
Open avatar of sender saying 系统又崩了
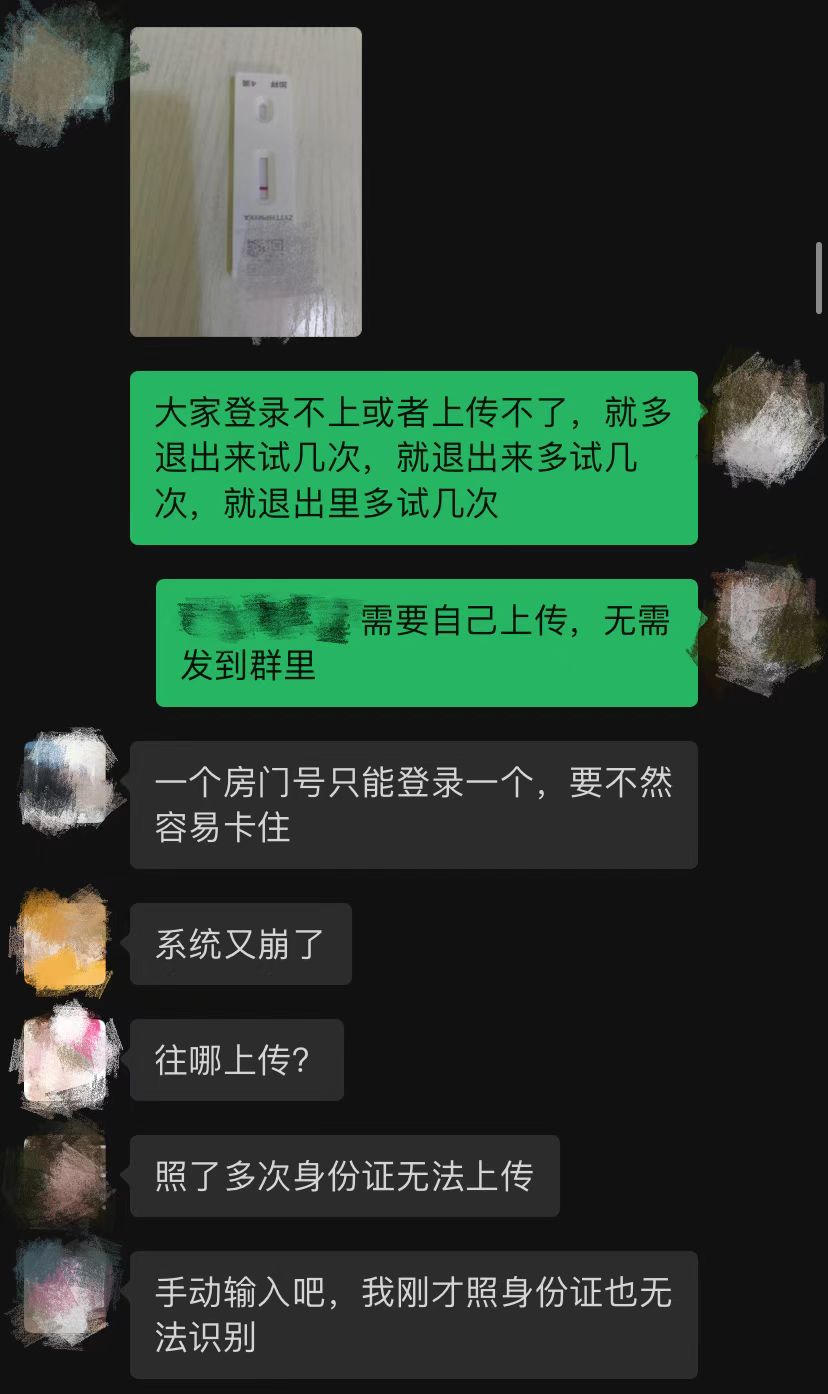(x=65, y=942)
